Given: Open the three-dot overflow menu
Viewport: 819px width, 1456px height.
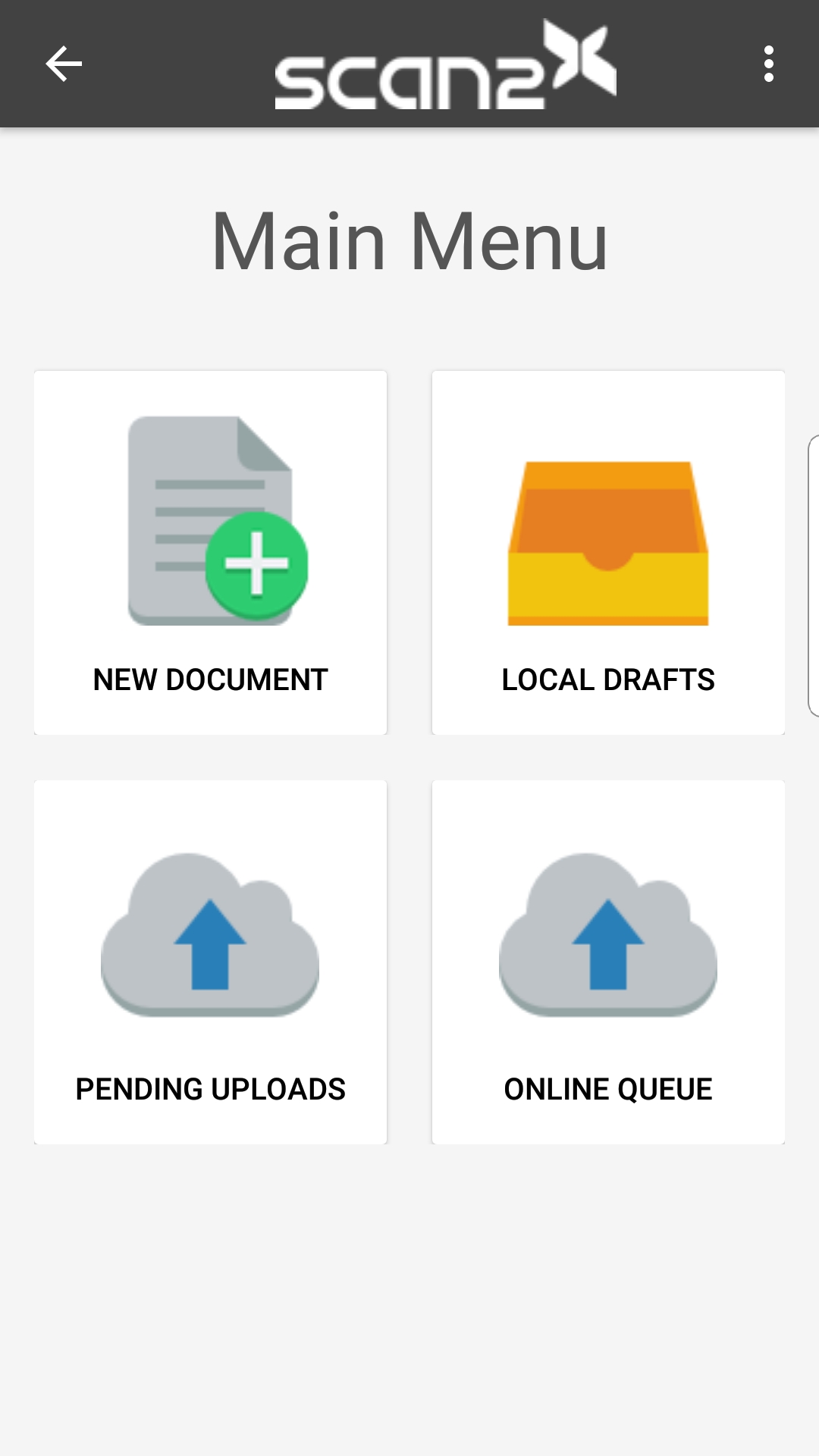Looking at the screenshot, I should click(768, 64).
